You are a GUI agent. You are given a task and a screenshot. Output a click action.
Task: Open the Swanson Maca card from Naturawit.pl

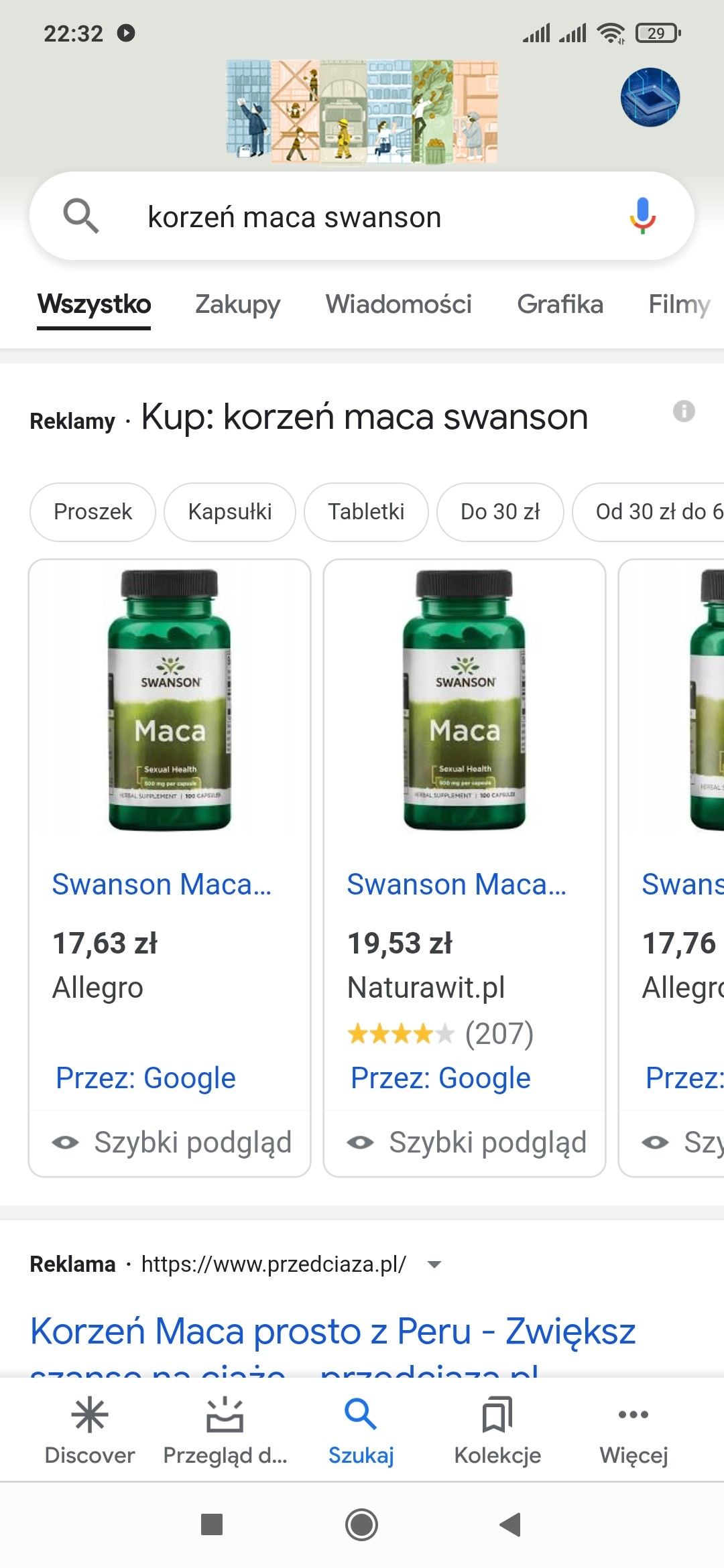tap(457, 885)
